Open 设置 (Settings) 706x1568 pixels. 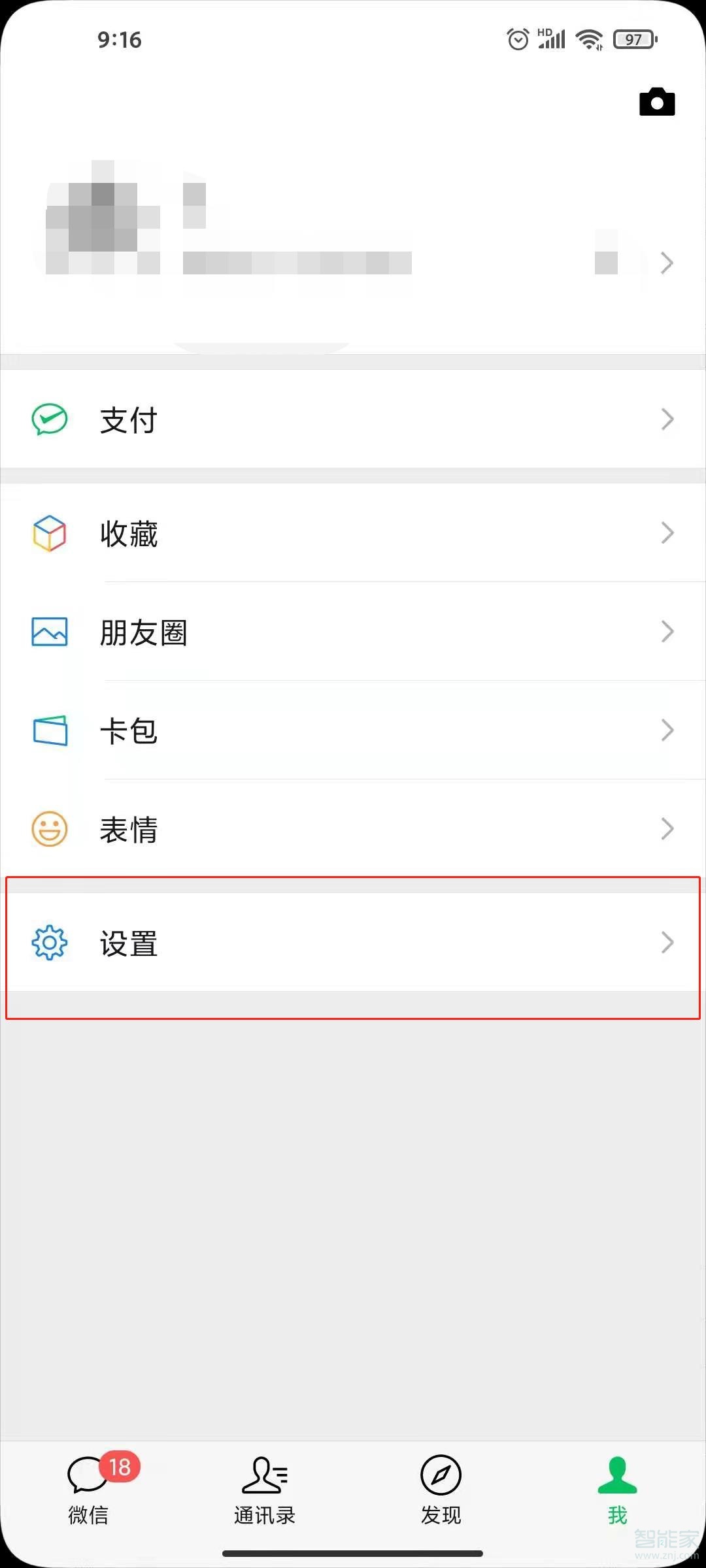point(353,943)
